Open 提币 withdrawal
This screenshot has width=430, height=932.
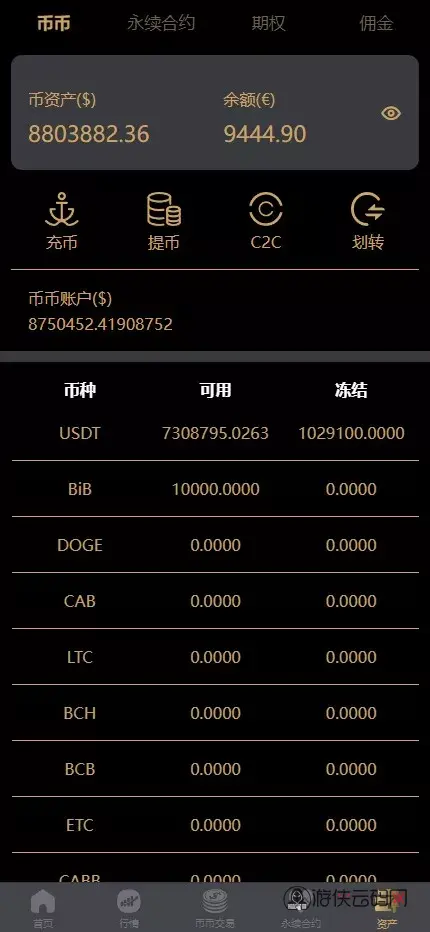click(164, 221)
